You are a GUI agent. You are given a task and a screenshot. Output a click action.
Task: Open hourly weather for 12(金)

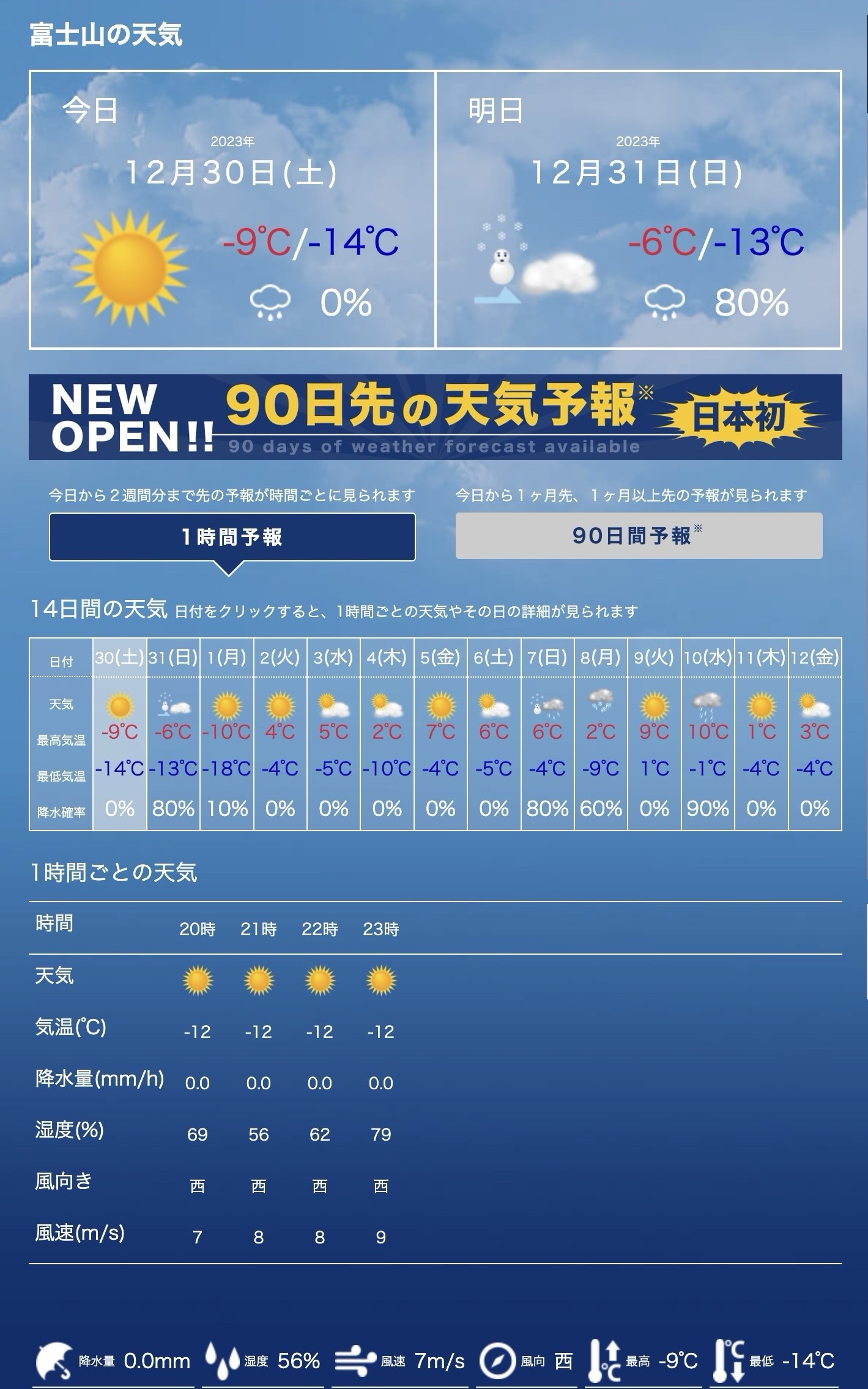(815, 657)
